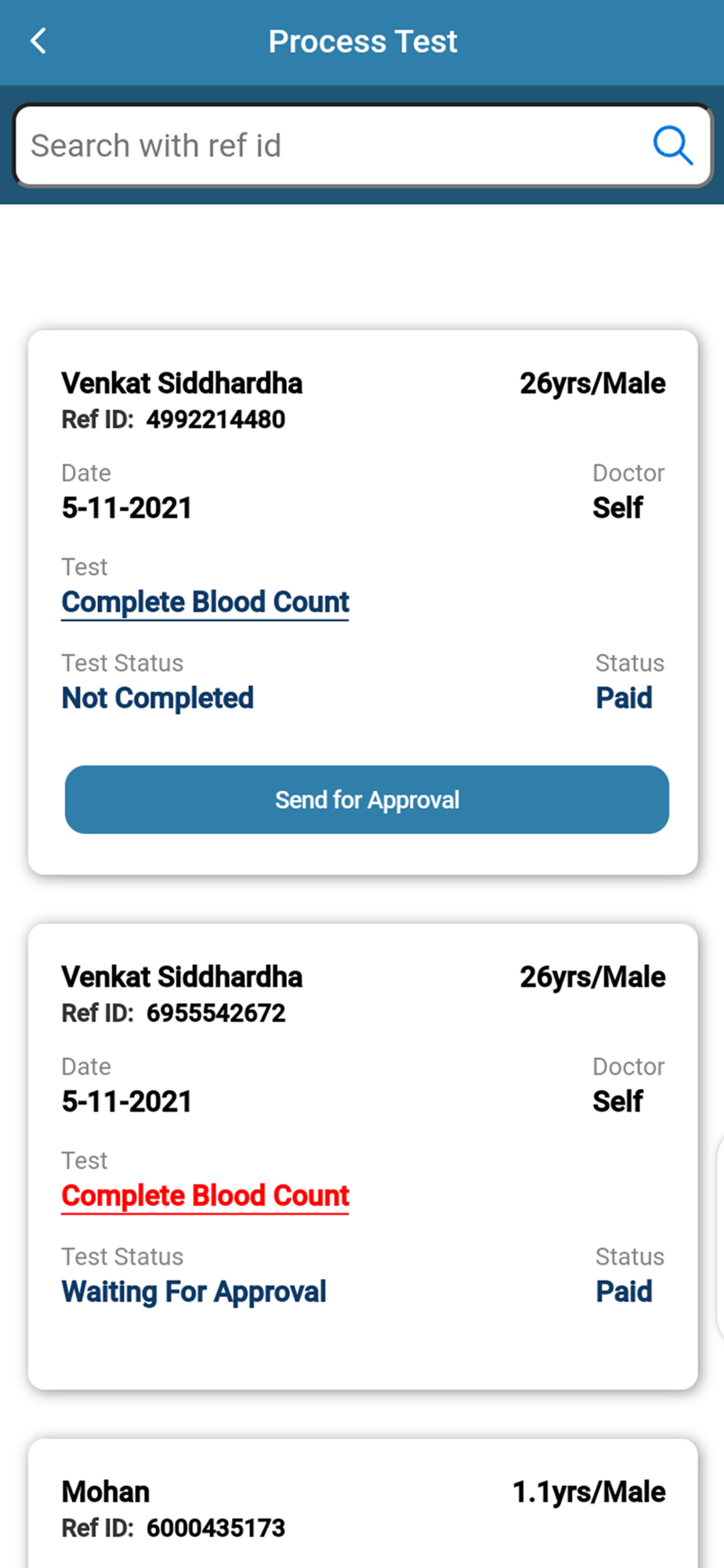The height and width of the screenshot is (1568, 724).
Task: Open blue Complete Blood Count link
Action: point(205,602)
